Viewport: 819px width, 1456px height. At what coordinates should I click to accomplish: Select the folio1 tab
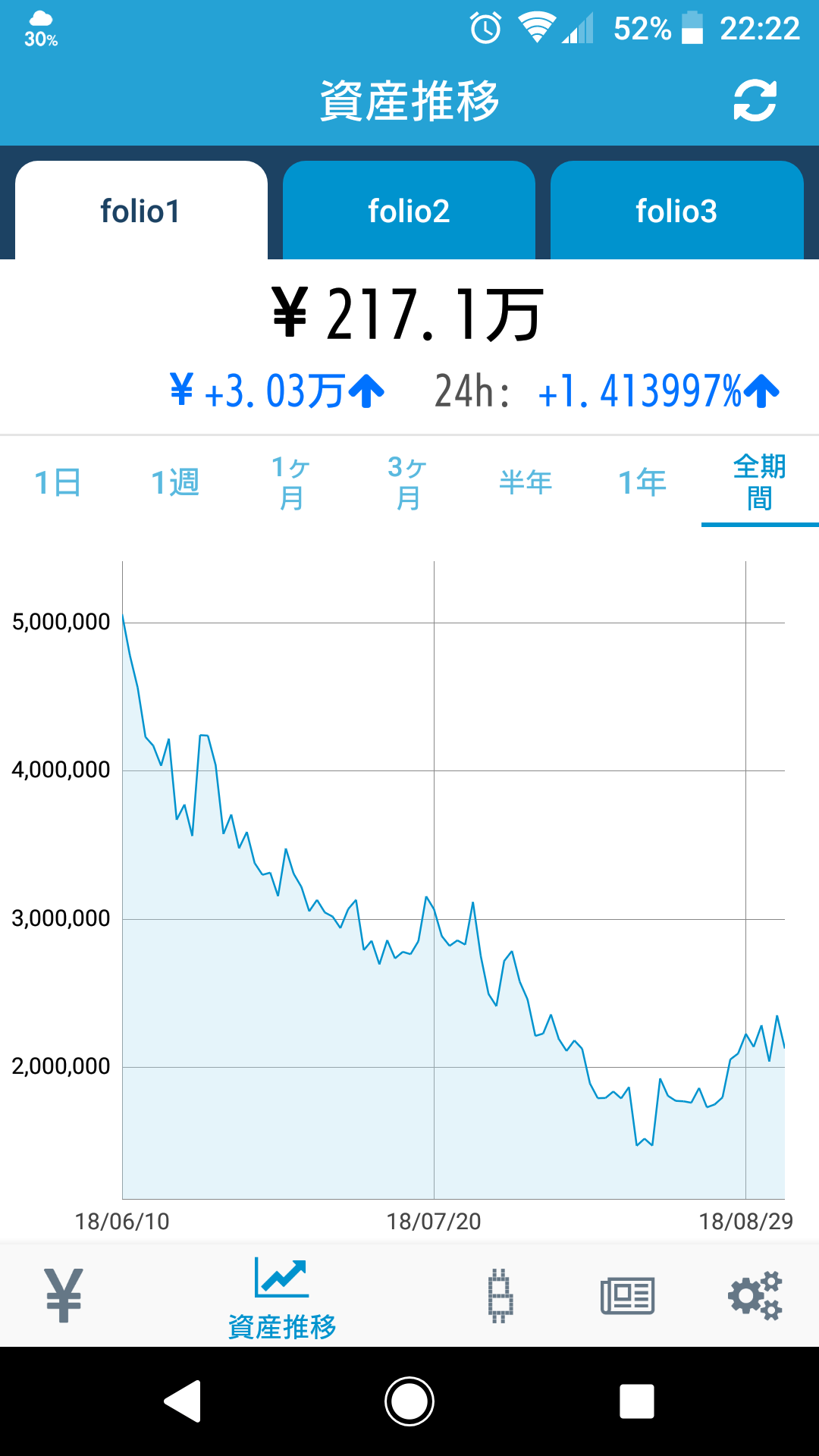(x=141, y=211)
